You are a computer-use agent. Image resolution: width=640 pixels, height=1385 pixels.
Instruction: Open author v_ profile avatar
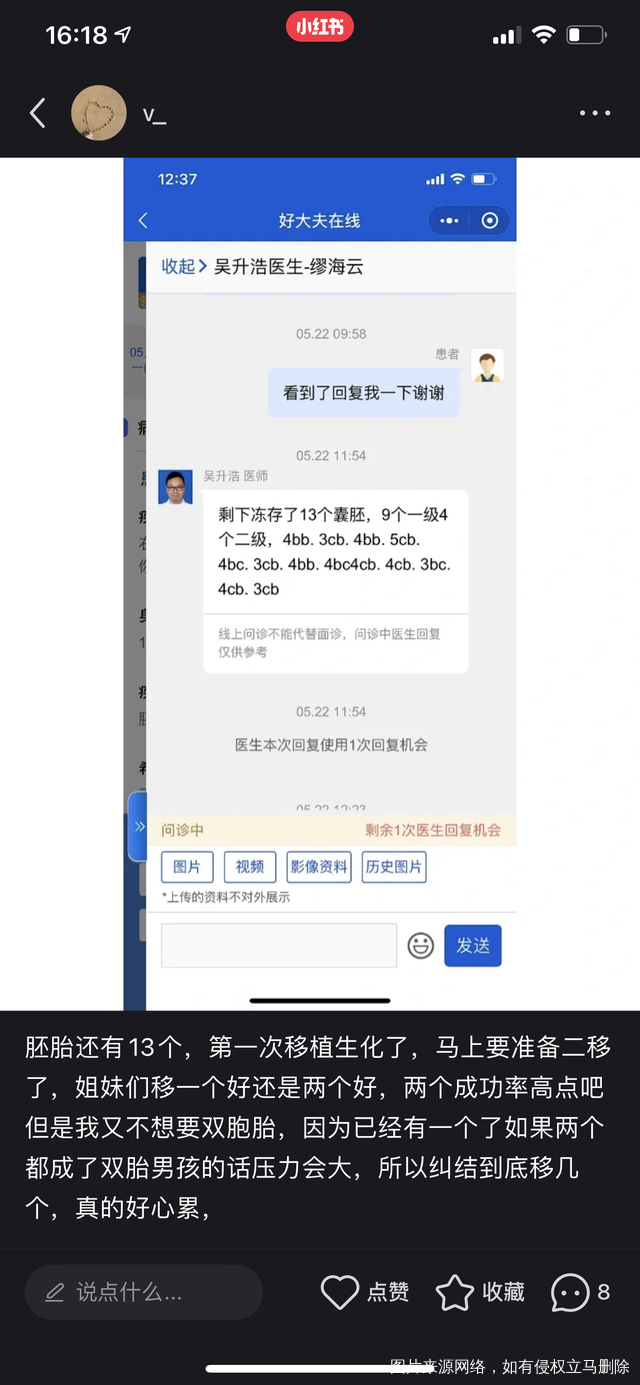coord(98,113)
